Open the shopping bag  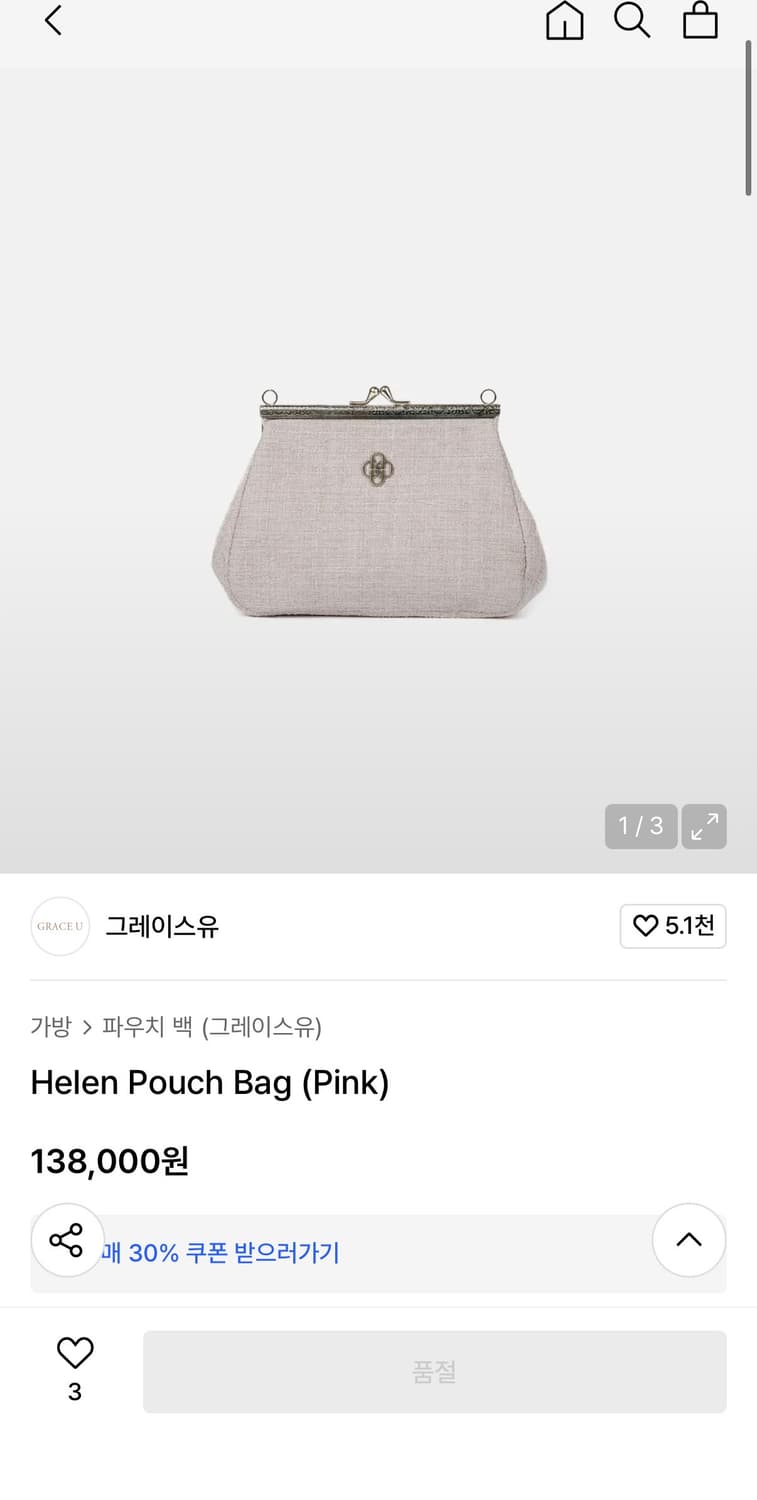[699, 21]
